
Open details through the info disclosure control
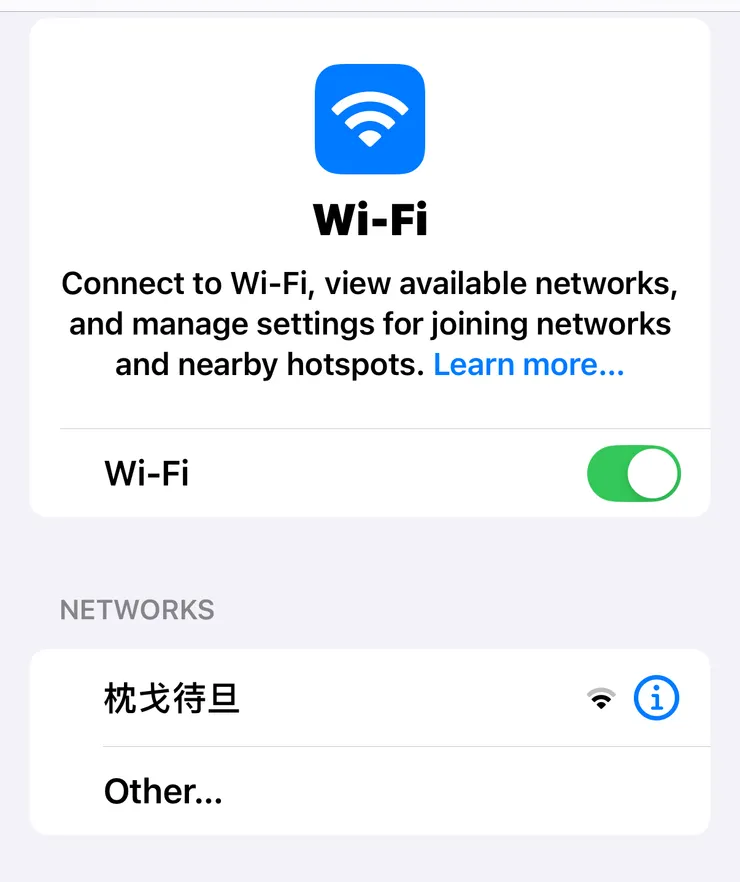[656, 698]
